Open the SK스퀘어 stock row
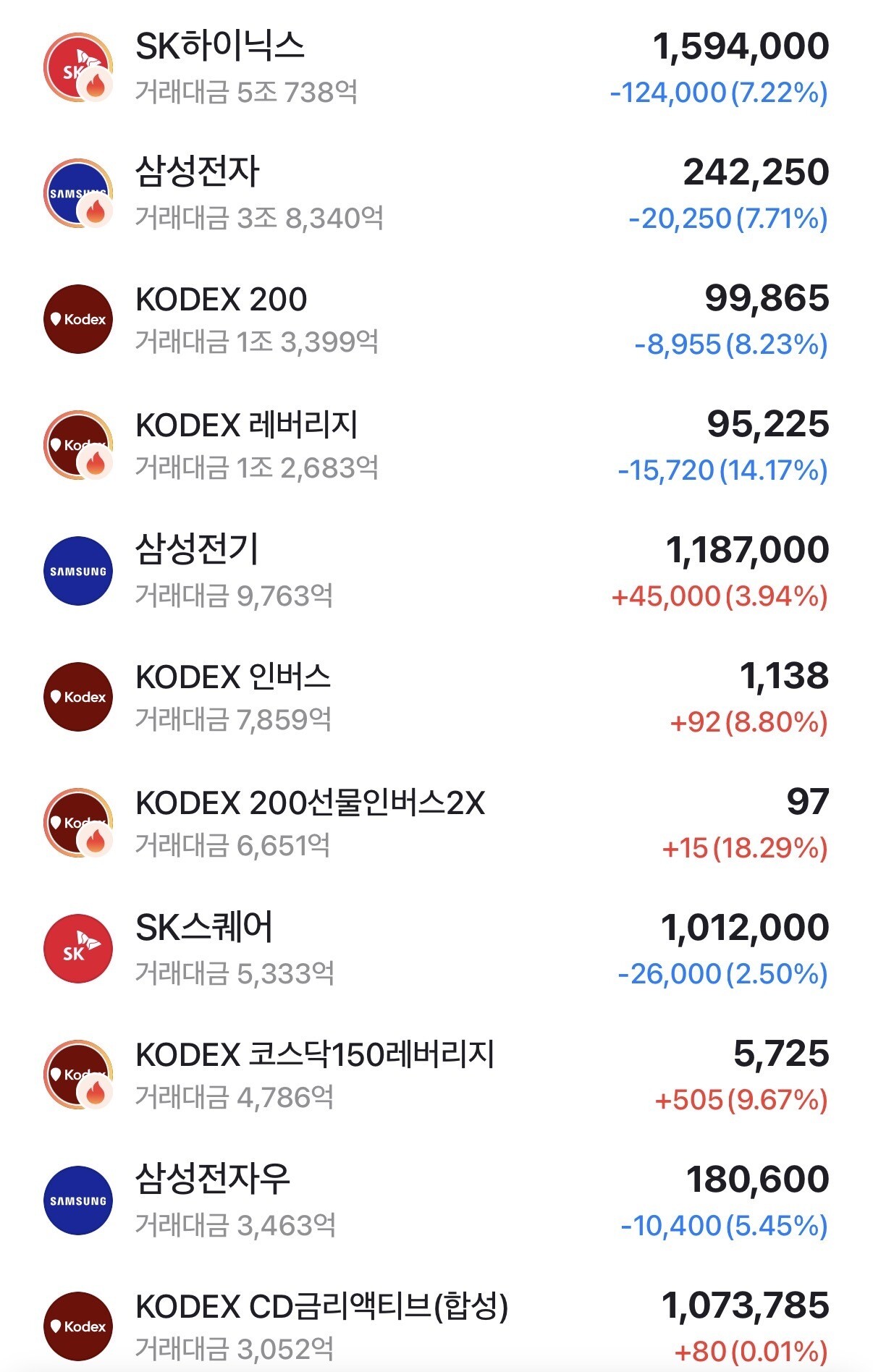 (436, 949)
